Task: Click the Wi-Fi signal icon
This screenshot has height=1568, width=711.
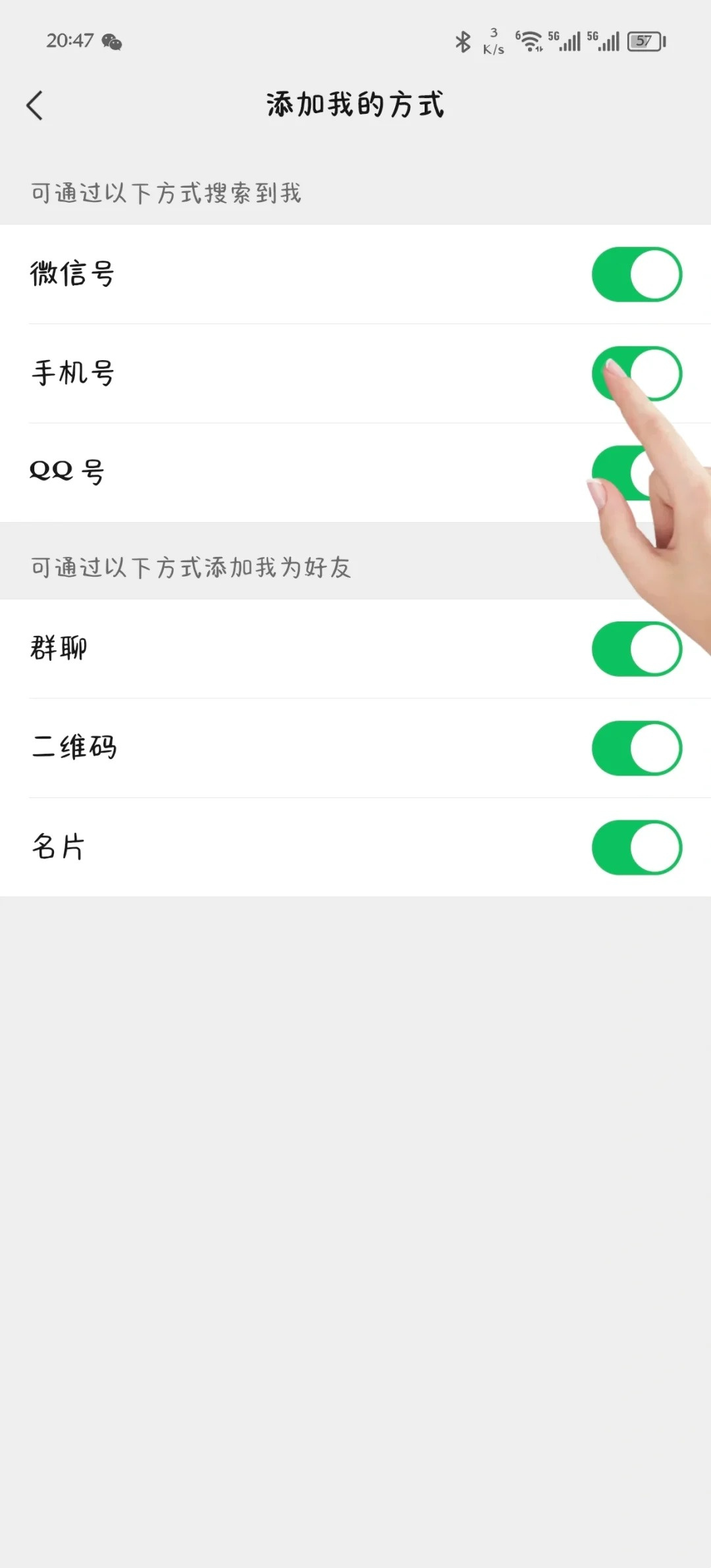Action: pos(531,41)
